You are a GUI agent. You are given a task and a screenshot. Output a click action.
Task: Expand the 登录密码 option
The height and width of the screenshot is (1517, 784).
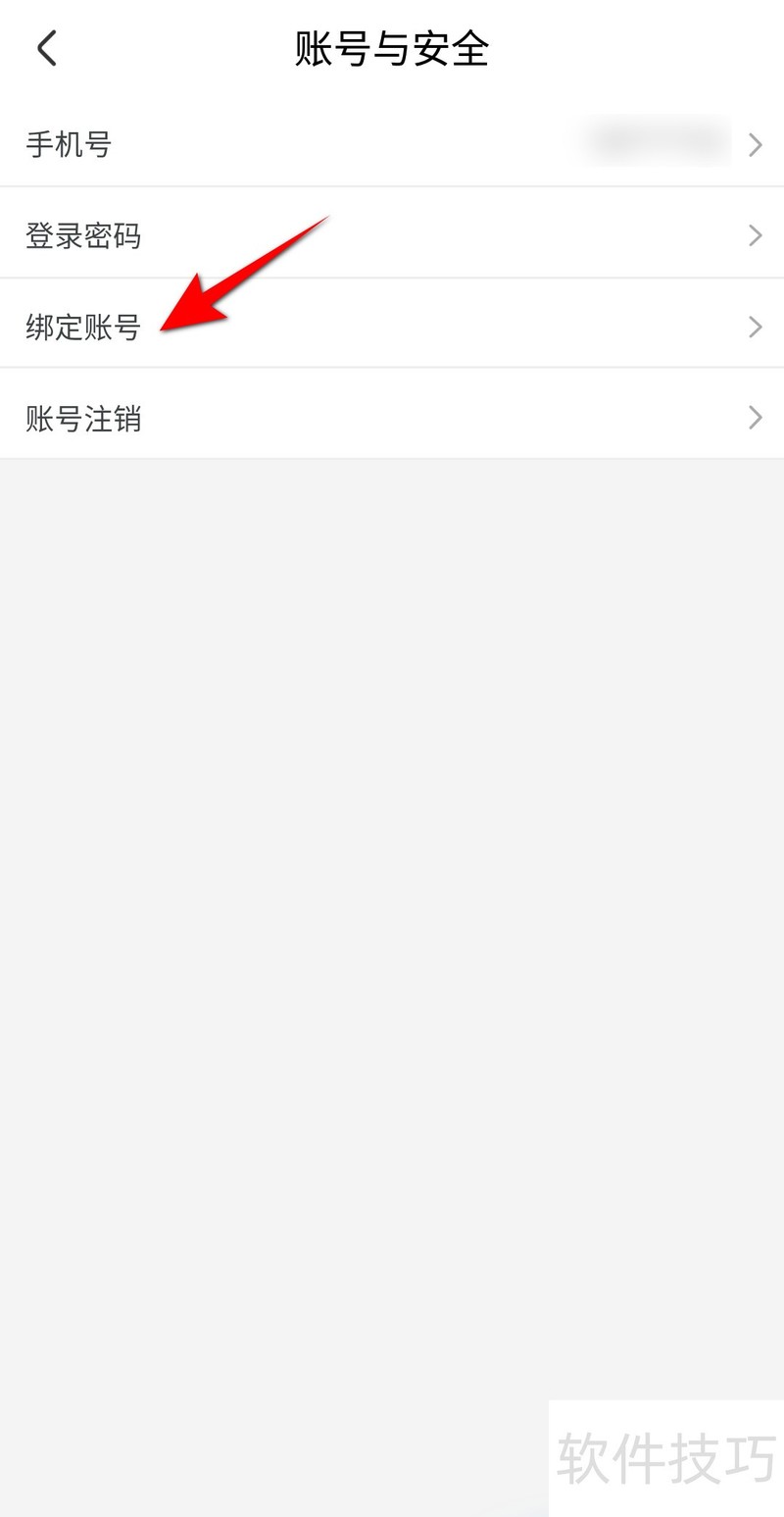pyautogui.click(x=392, y=235)
